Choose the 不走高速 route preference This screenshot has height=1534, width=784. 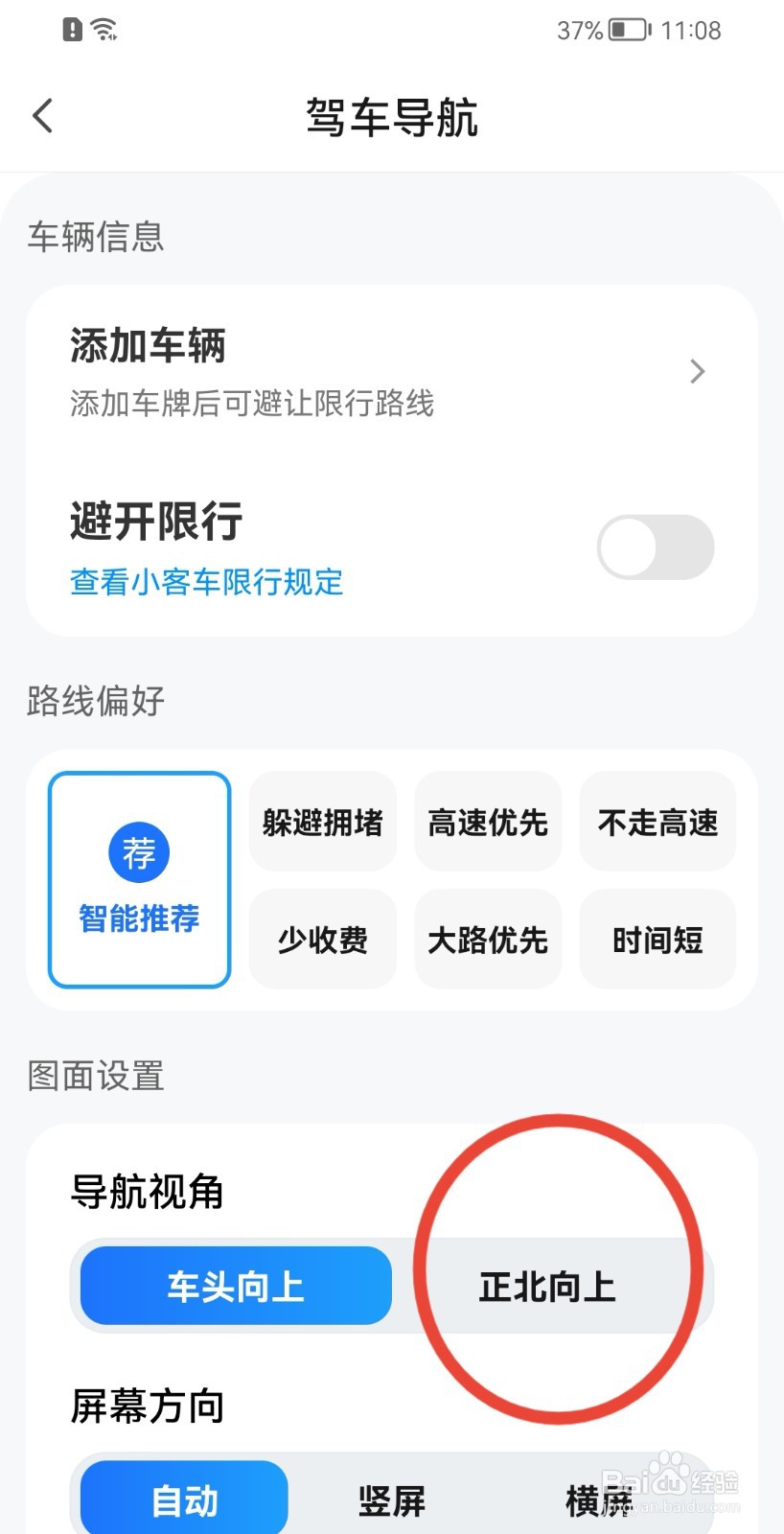coord(657,823)
